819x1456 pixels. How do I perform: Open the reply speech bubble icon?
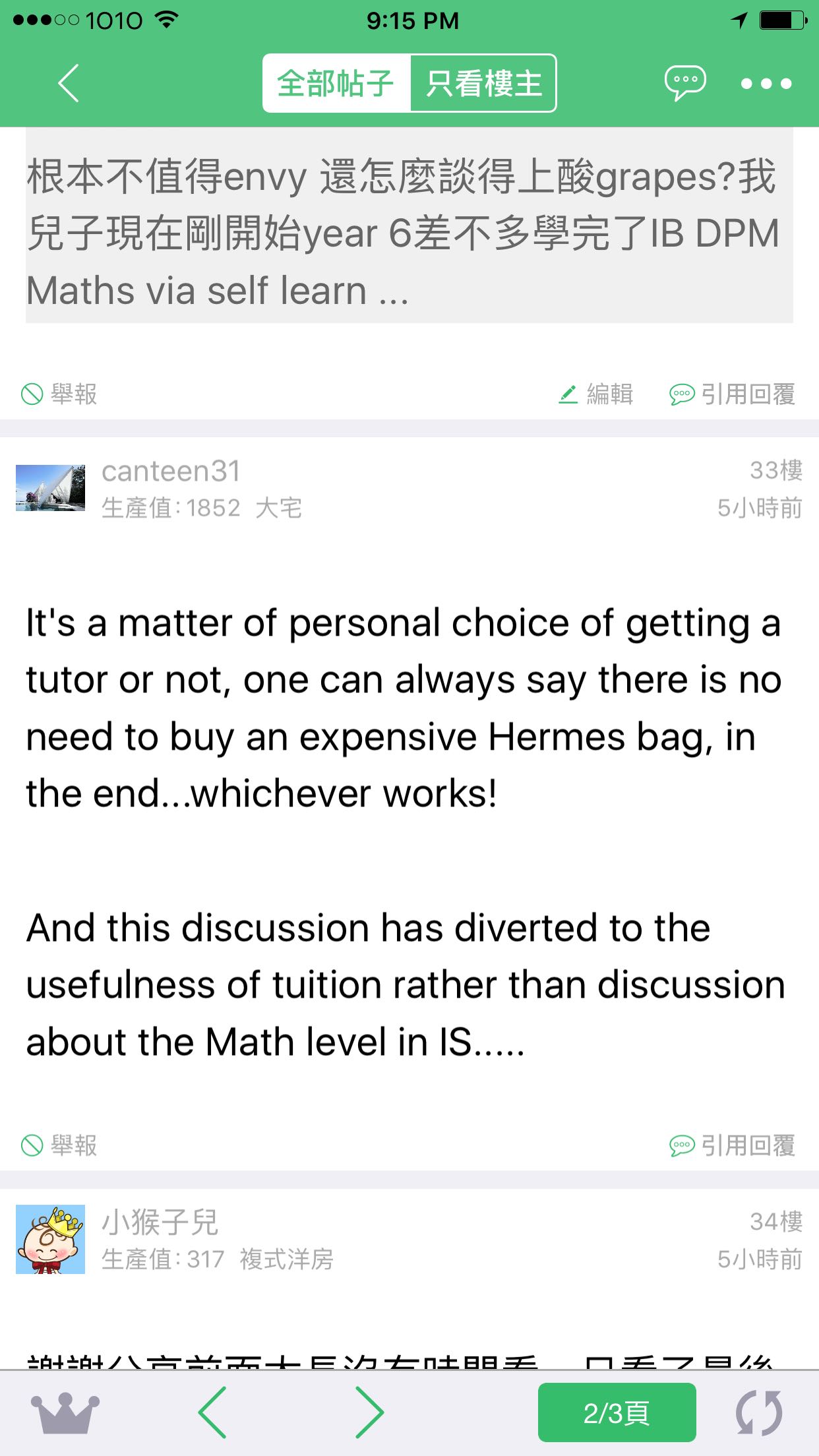coord(684,83)
